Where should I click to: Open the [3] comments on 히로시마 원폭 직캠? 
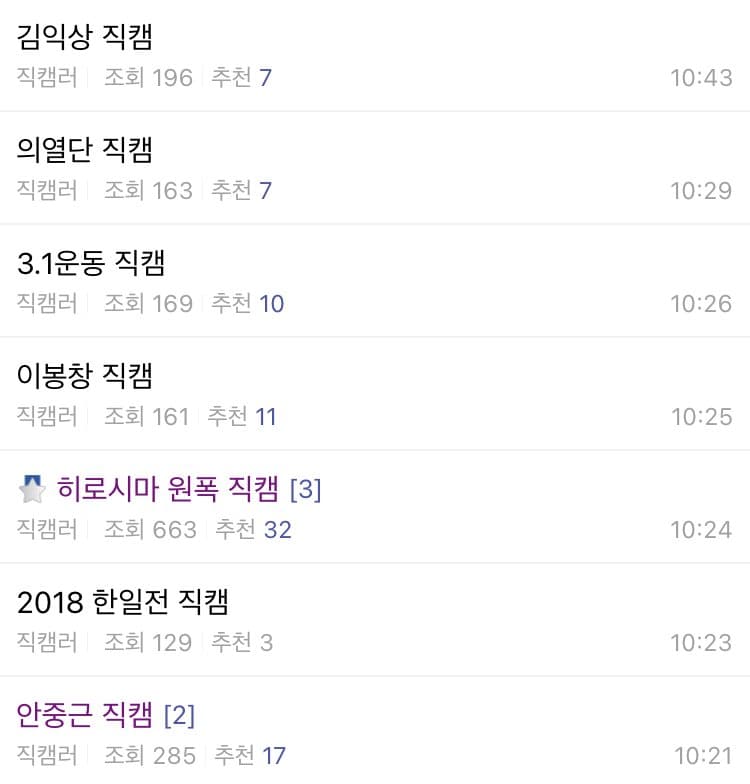point(305,490)
